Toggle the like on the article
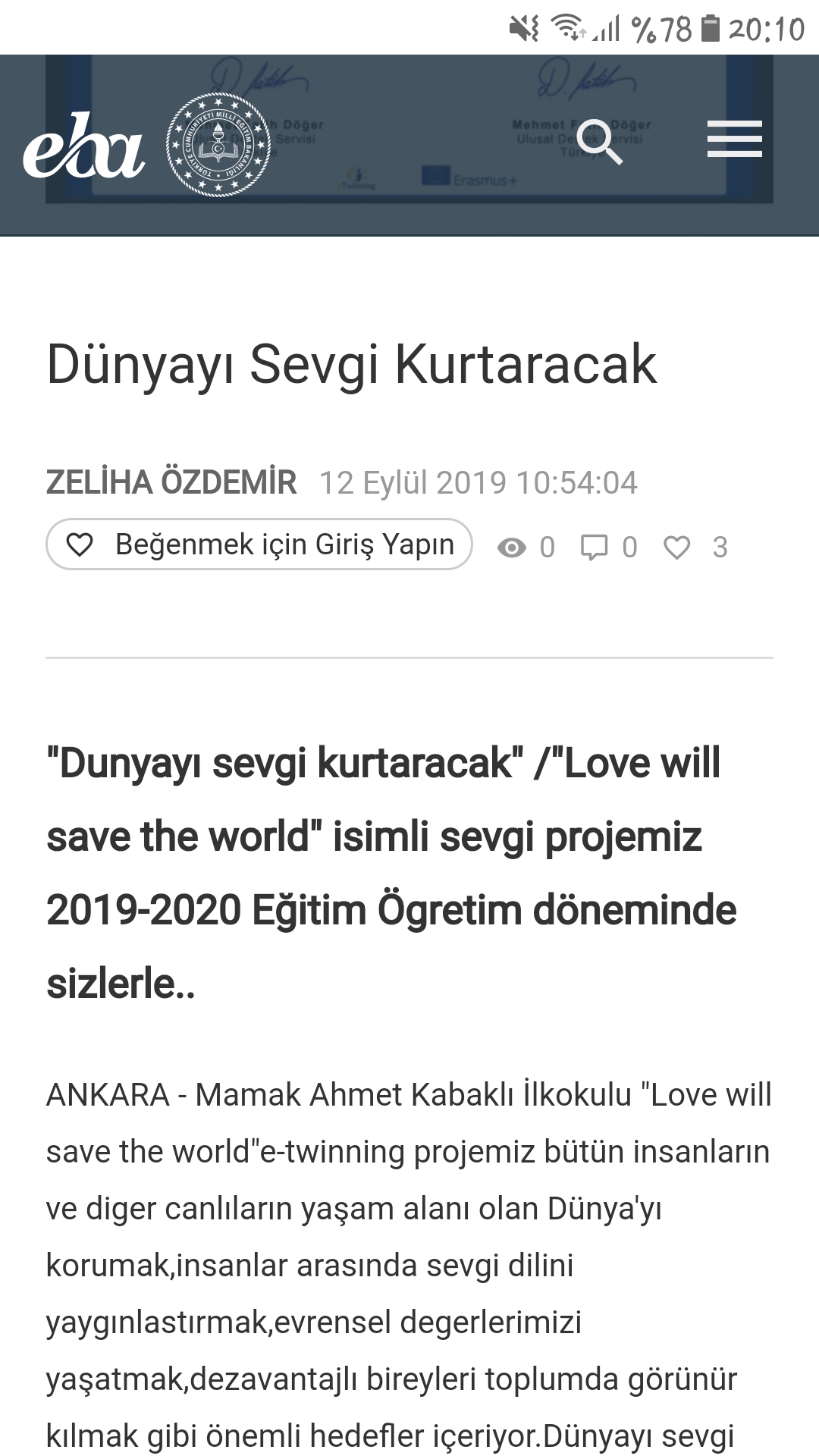This screenshot has width=819, height=1456. pyautogui.click(x=258, y=544)
